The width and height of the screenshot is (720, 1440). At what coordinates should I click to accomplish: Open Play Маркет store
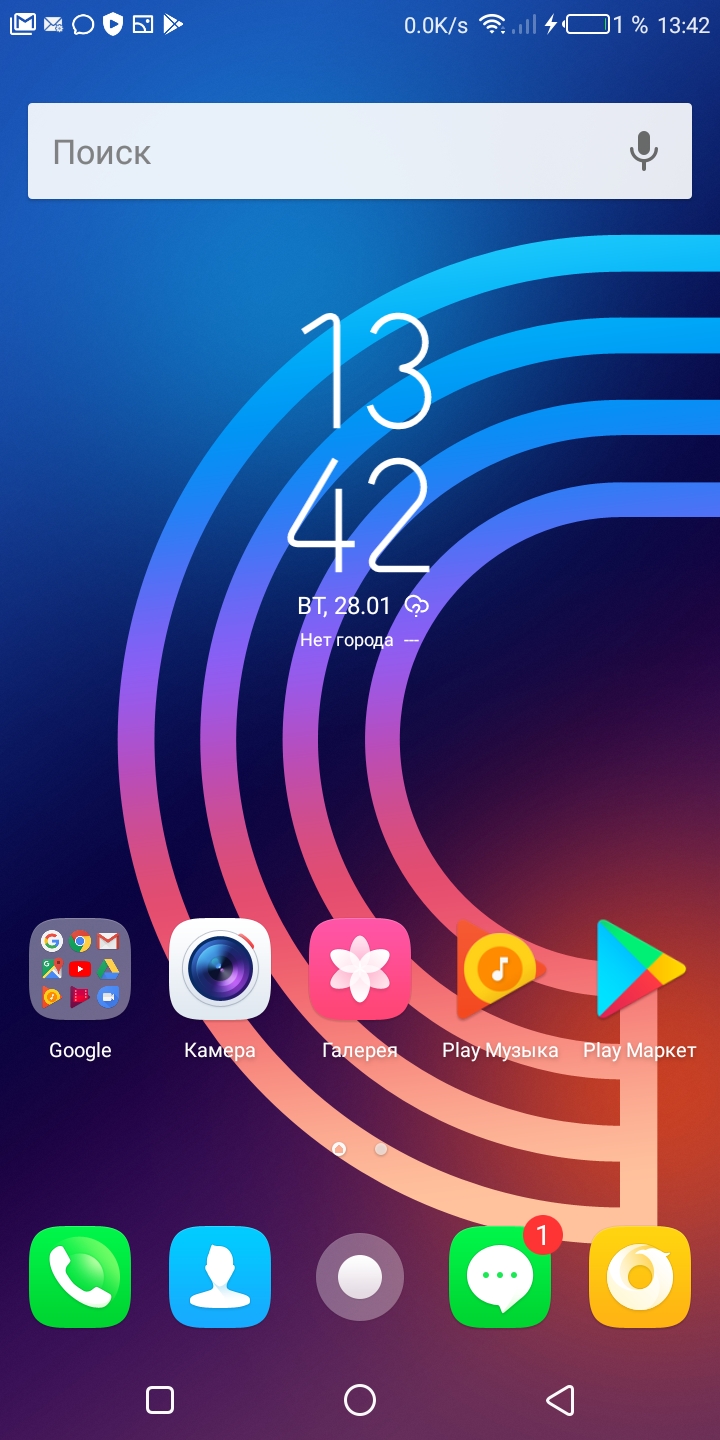pyautogui.click(x=640, y=969)
